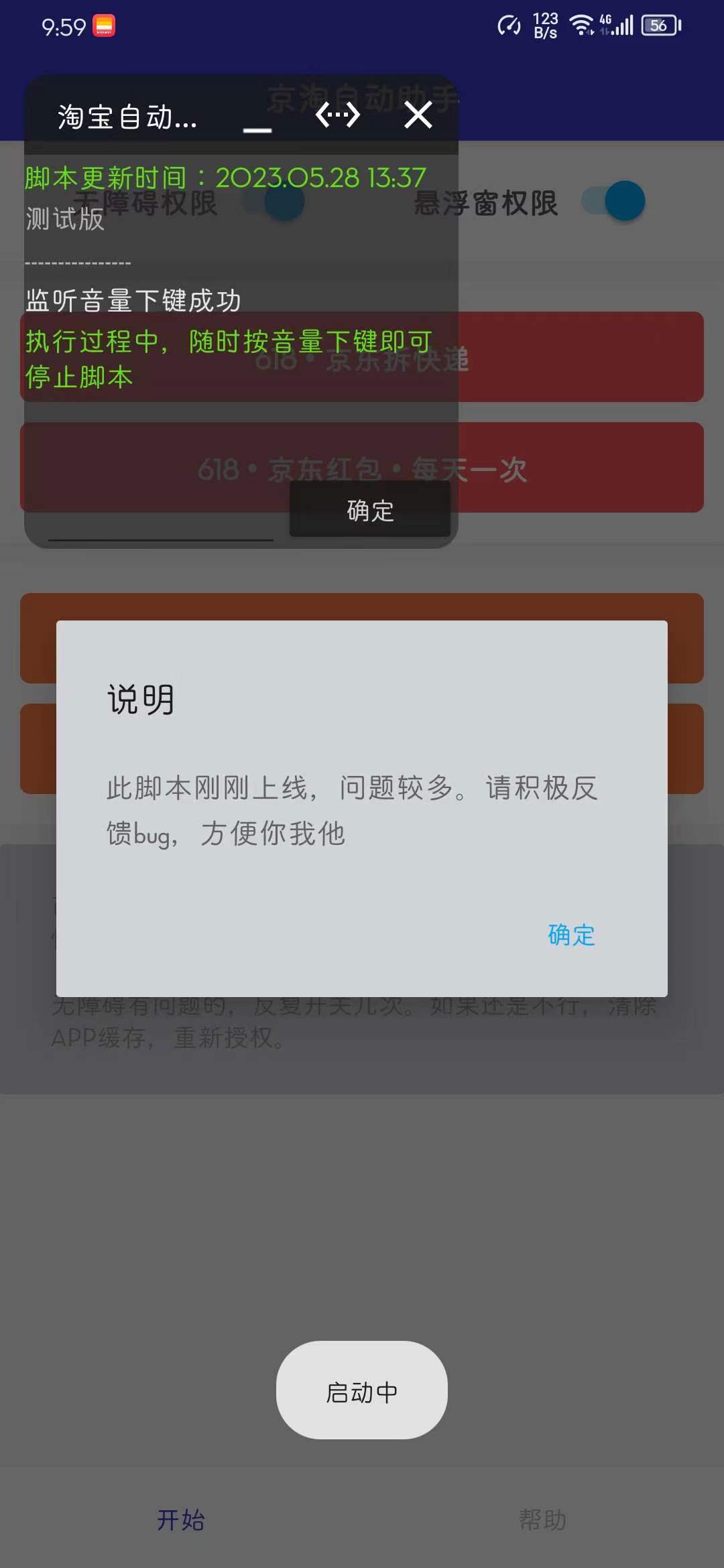Tap the 9:59 clock in the status bar
The height and width of the screenshot is (1568, 724).
64,27
